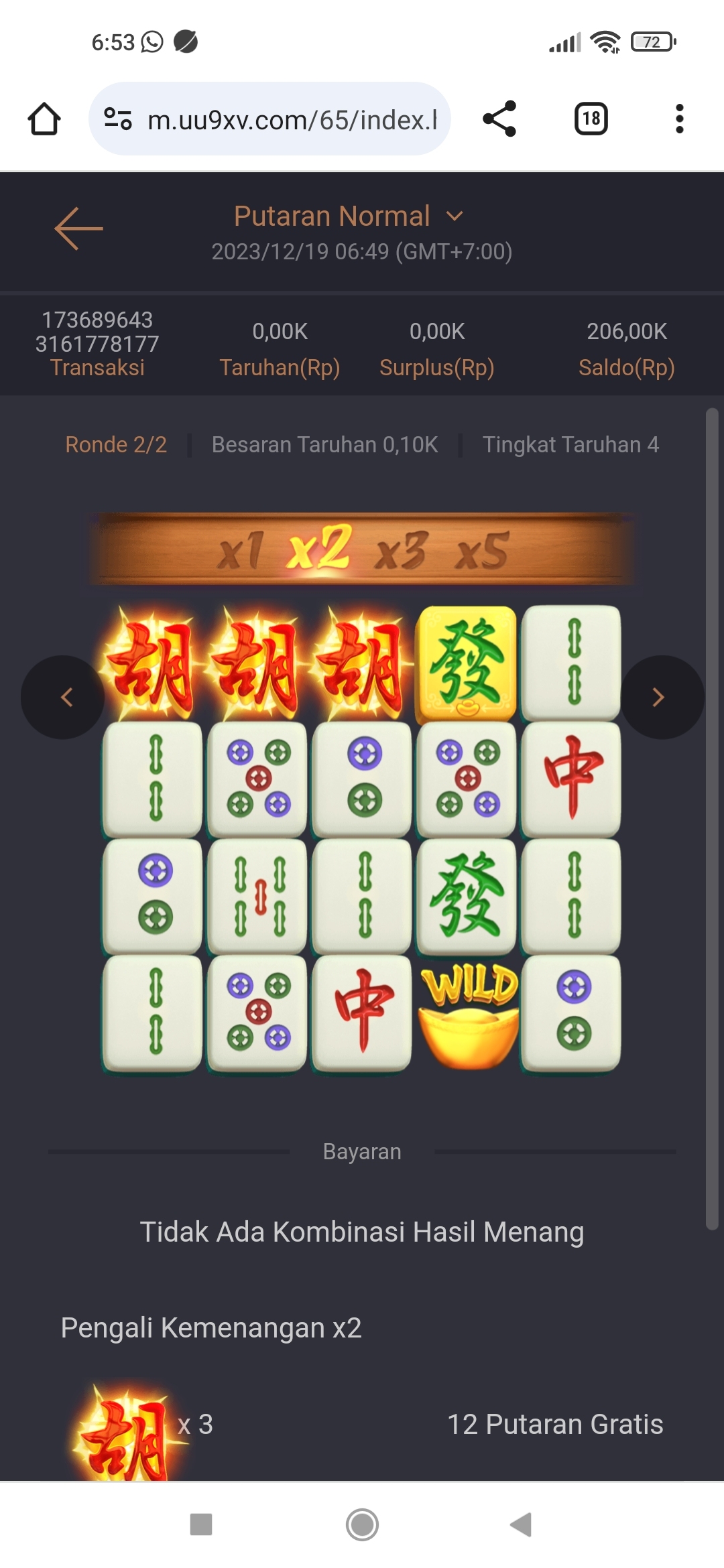
Task: Open the browser home page
Action: [x=44, y=119]
